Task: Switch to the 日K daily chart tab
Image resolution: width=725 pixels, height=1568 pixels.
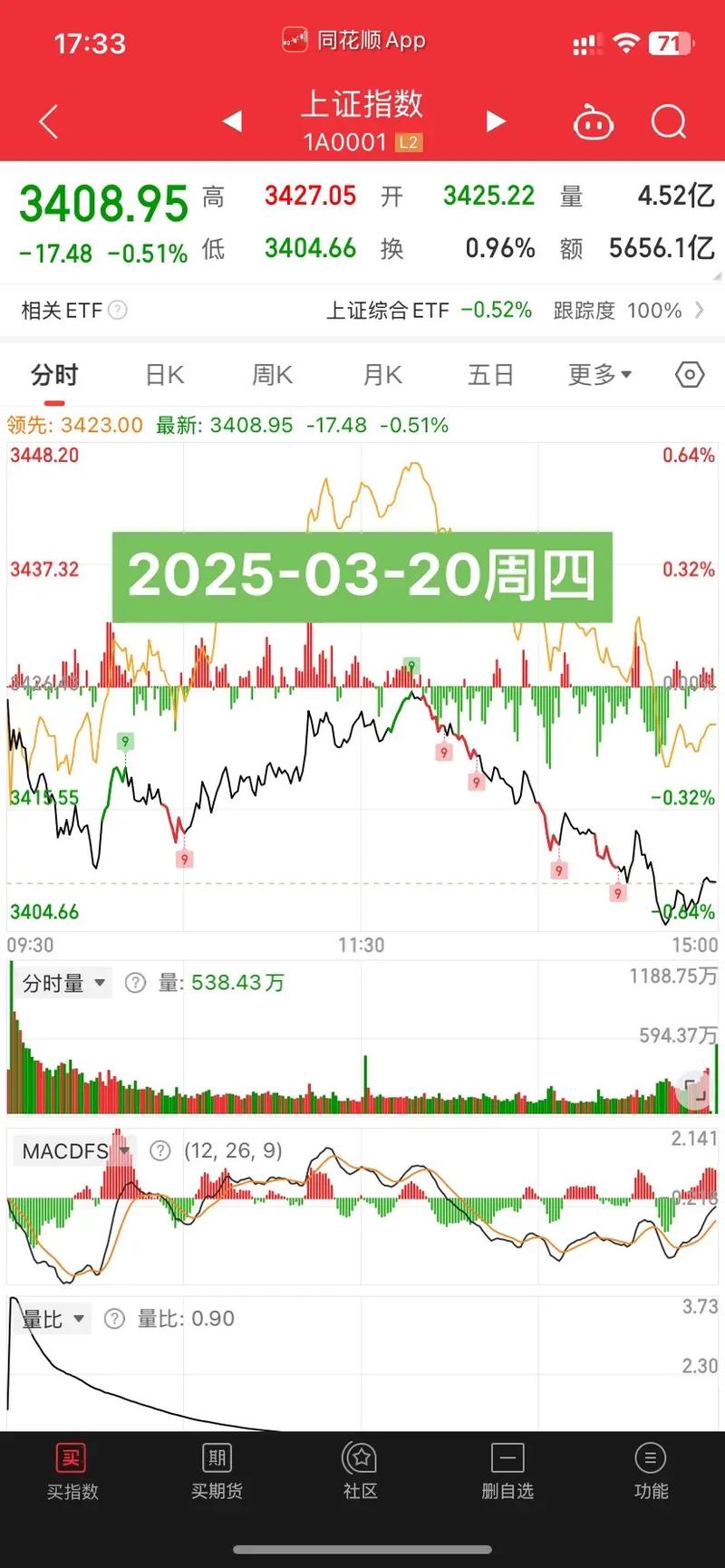Action: click(163, 374)
